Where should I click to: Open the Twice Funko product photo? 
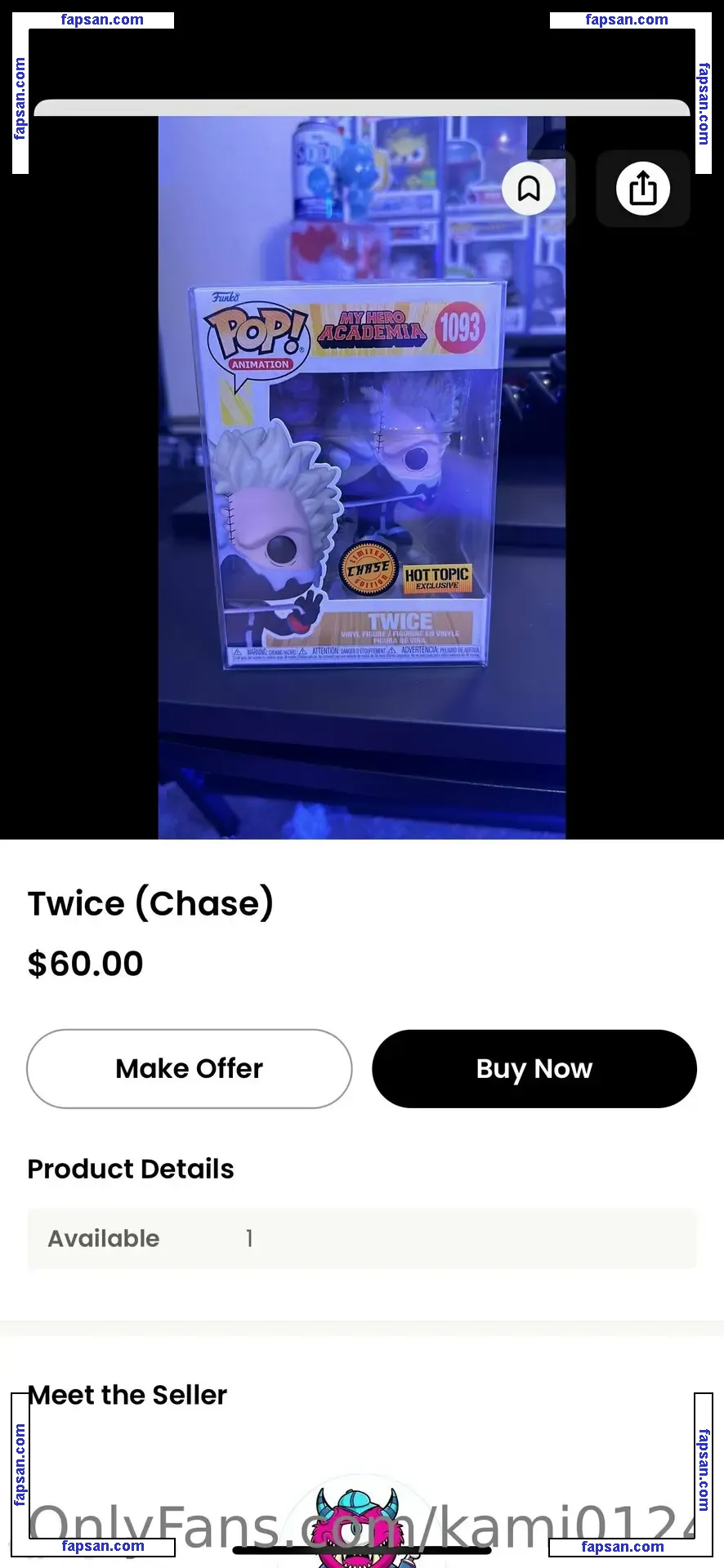point(361,478)
